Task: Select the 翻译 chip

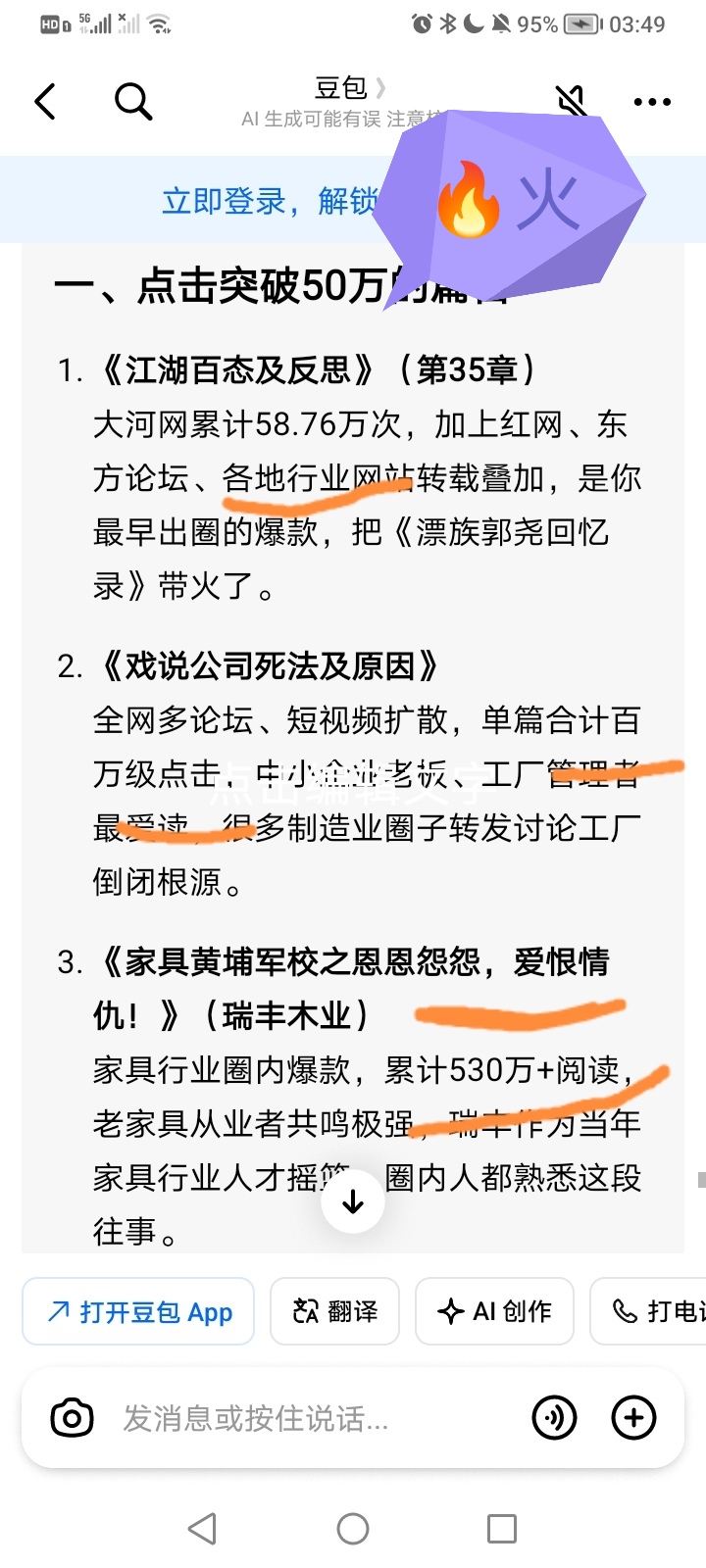Action: tap(334, 1311)
